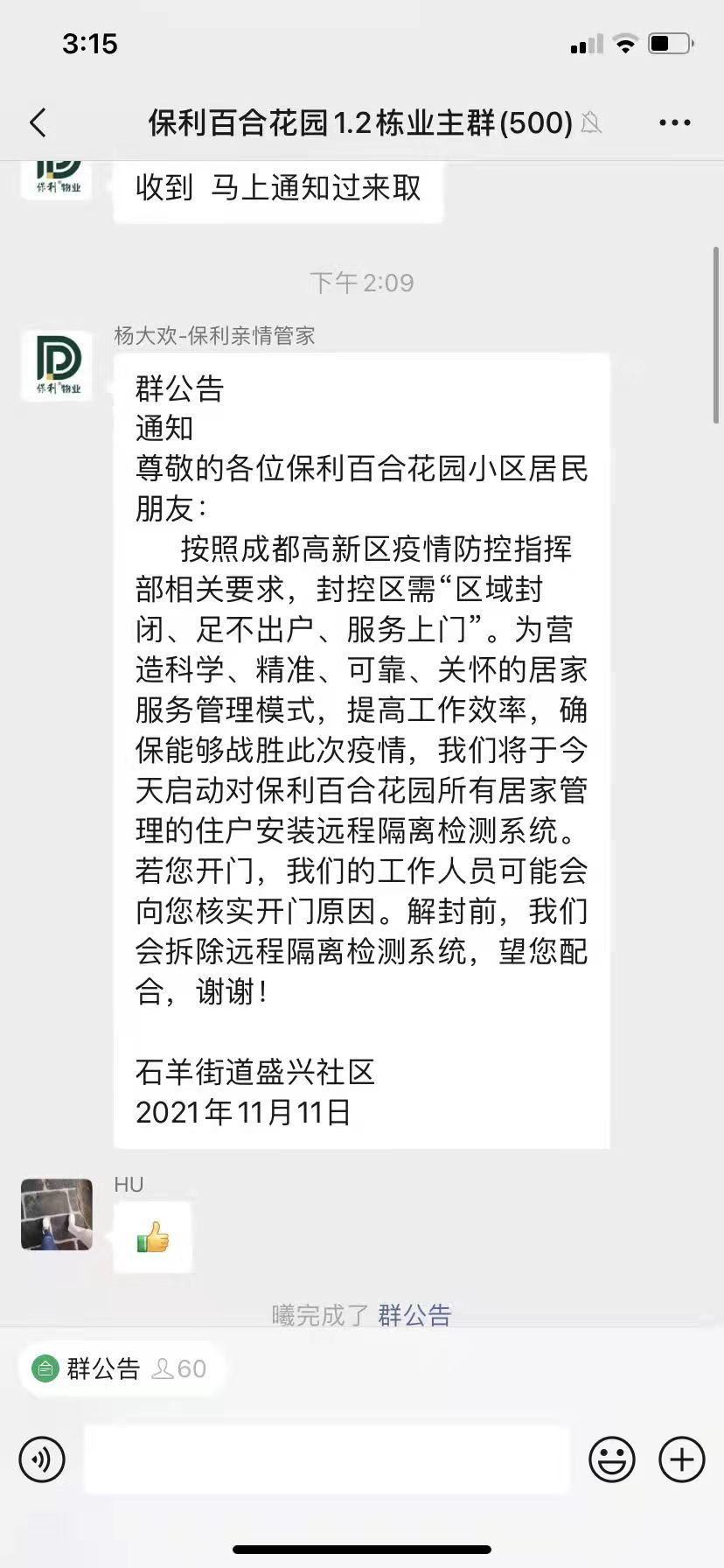Open the plus attachments menu
Viewport: 724px width, 1568px height.
pyautogui.click(x=682, y=1459)
